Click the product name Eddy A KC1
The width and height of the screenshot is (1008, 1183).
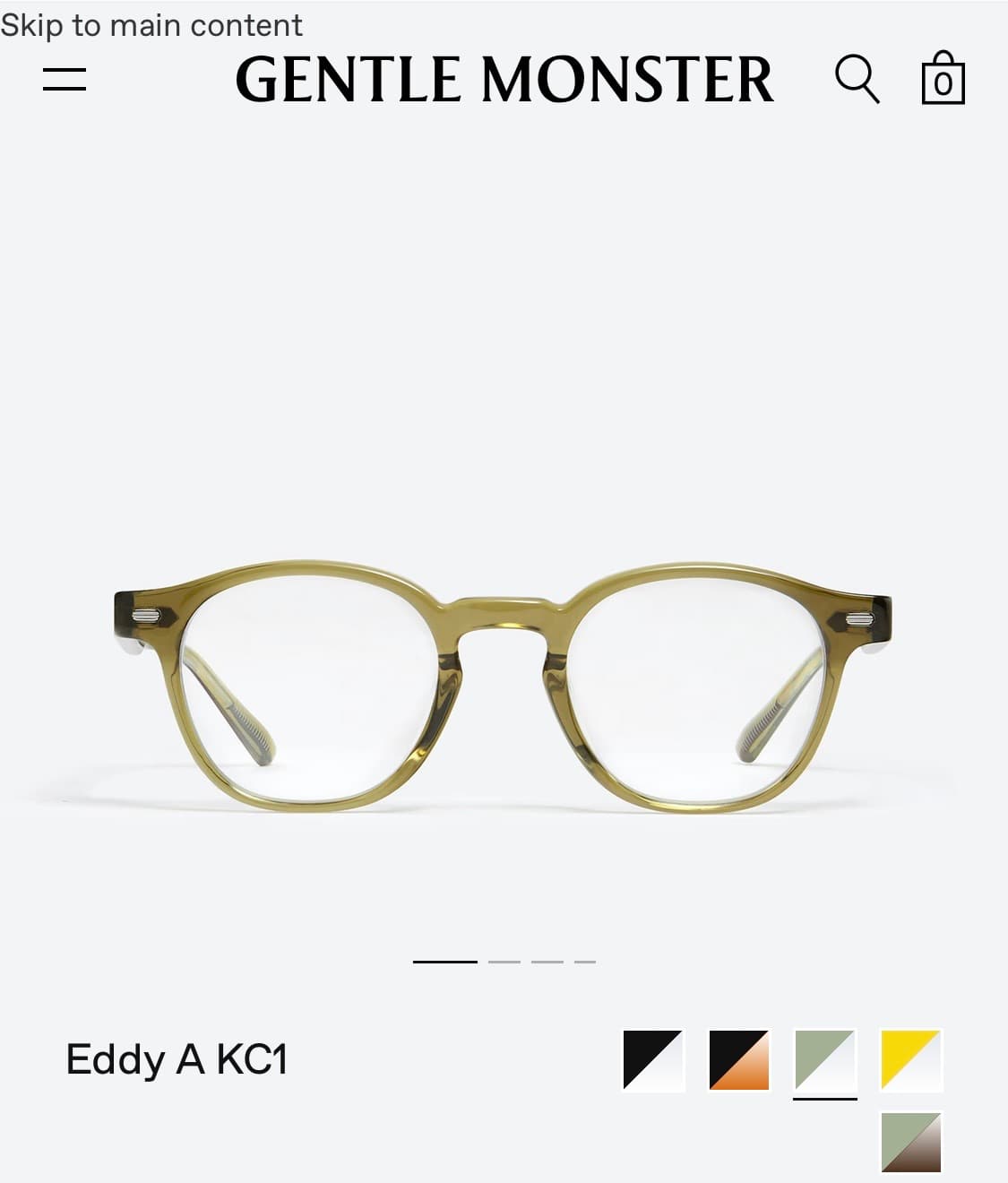pos(176,1059)
